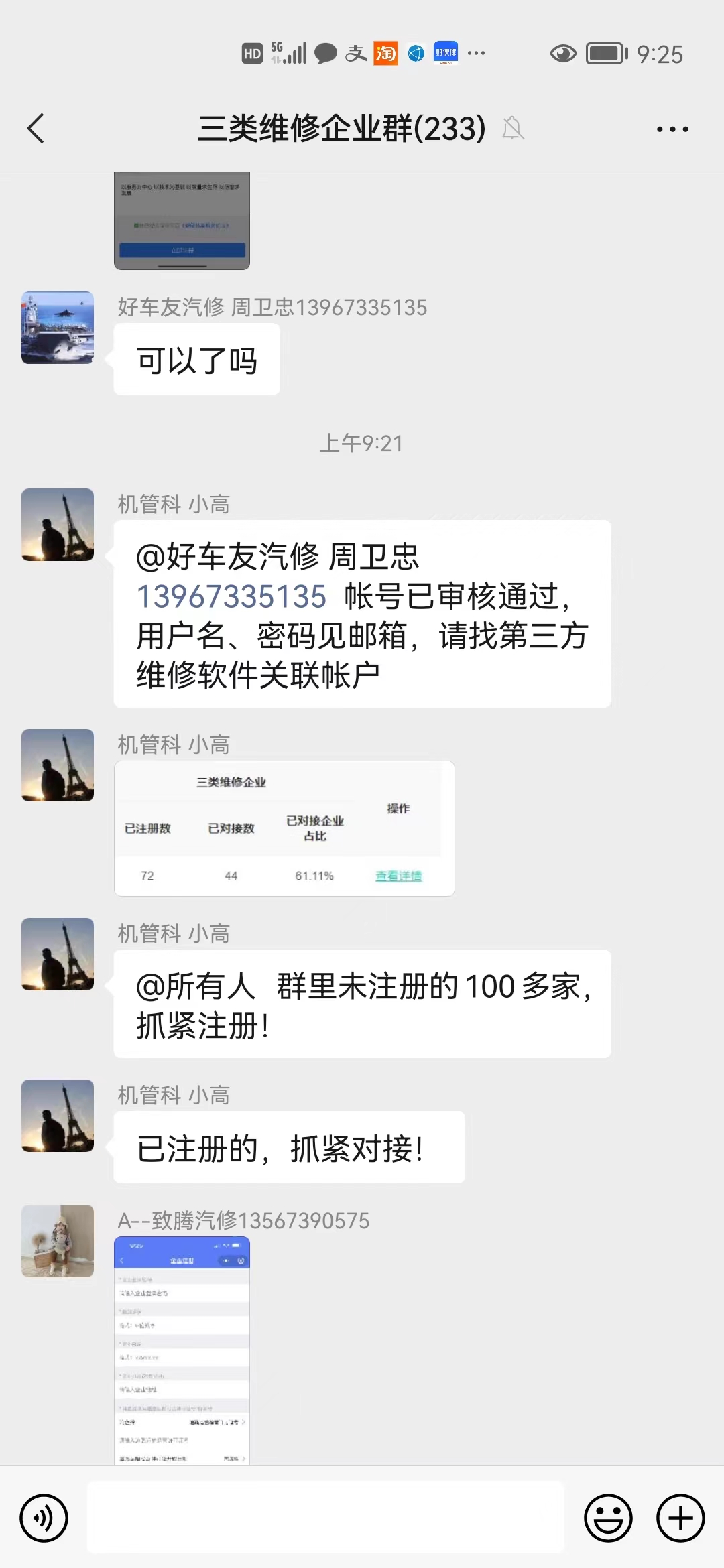Open the image above 可以了吗 message
724x1568 pixels.
coord(182,221)
